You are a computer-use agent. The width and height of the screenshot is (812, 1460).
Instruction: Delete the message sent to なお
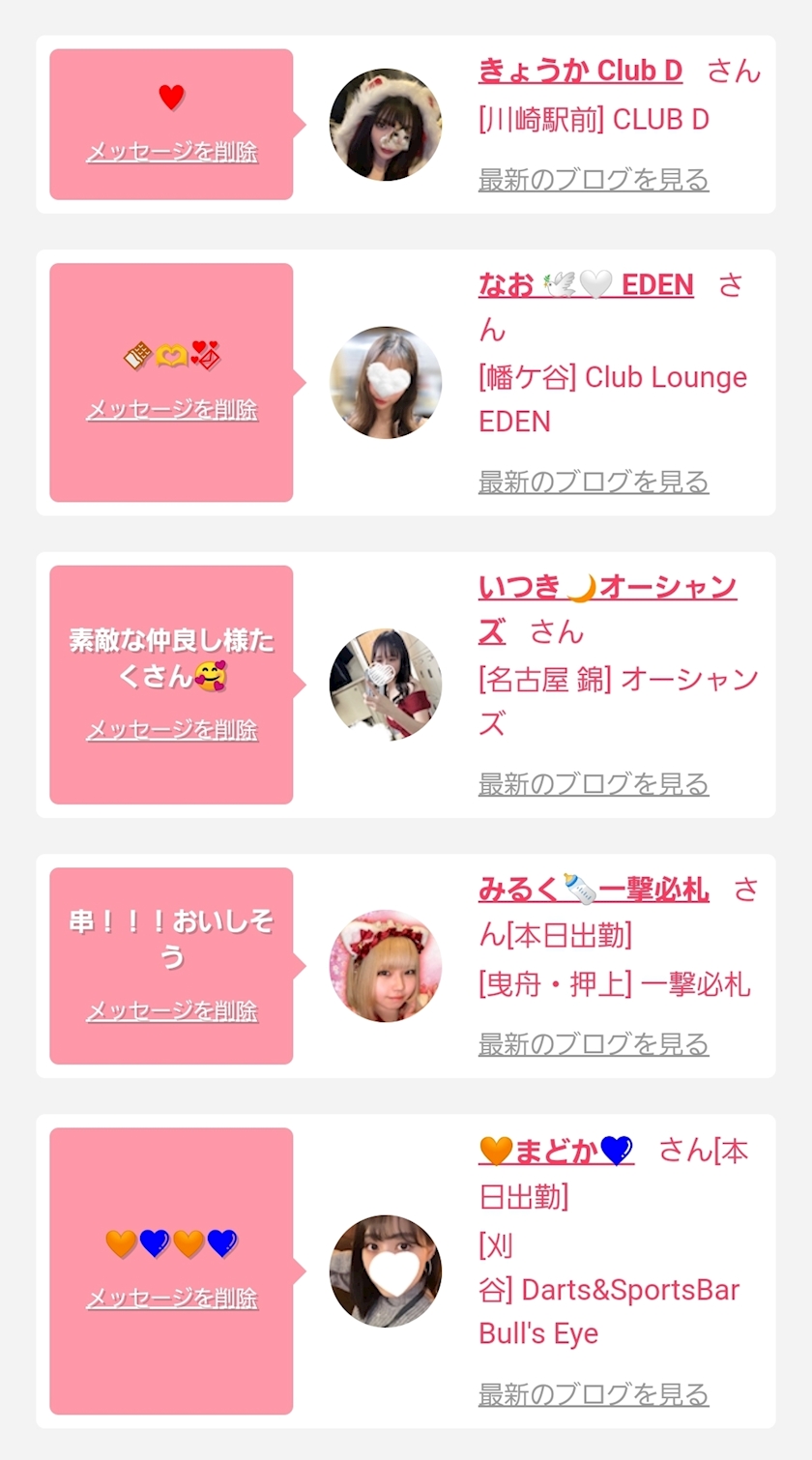coord(172,410)
